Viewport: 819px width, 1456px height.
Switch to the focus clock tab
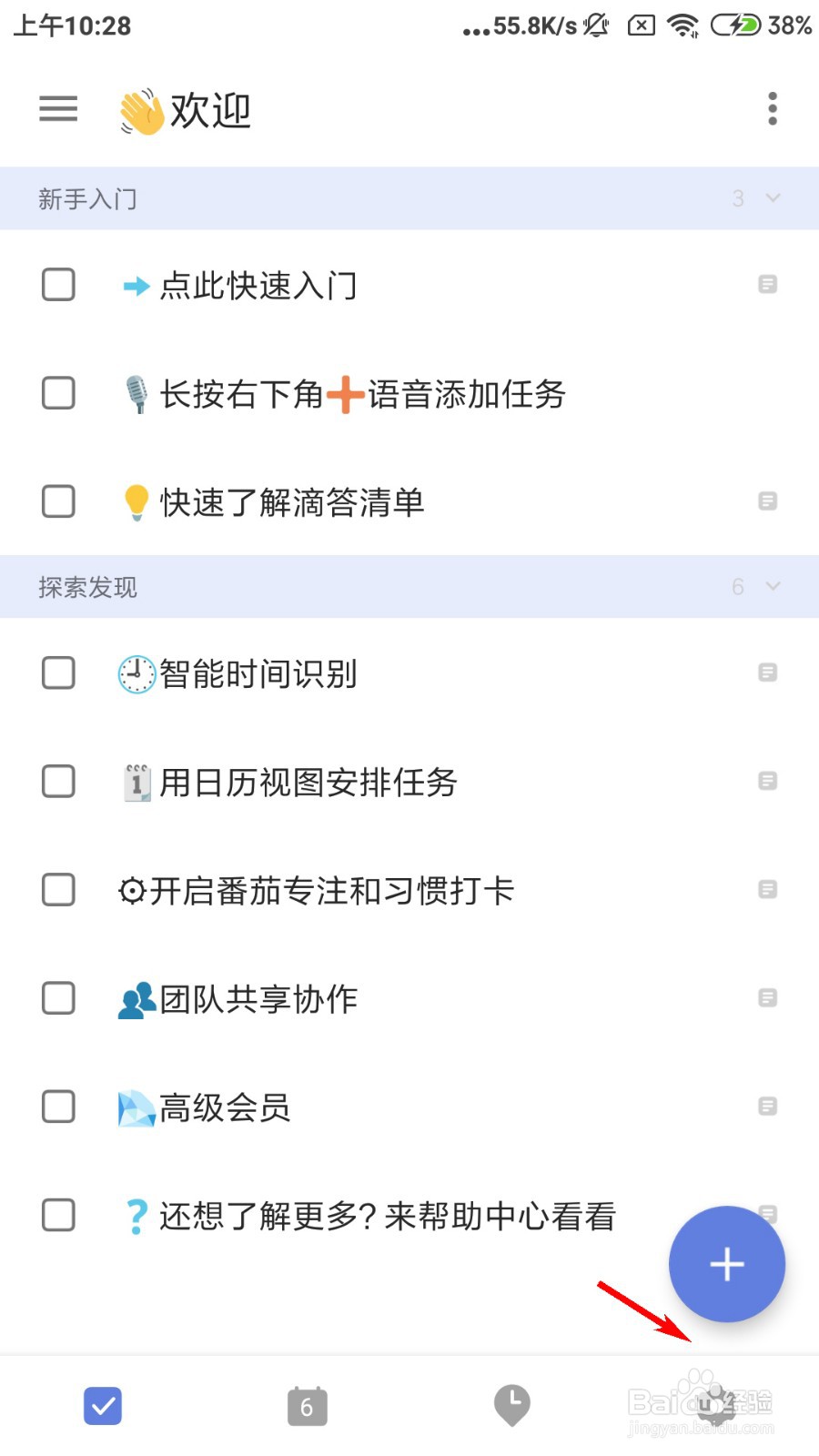(x=511, y=1406)
